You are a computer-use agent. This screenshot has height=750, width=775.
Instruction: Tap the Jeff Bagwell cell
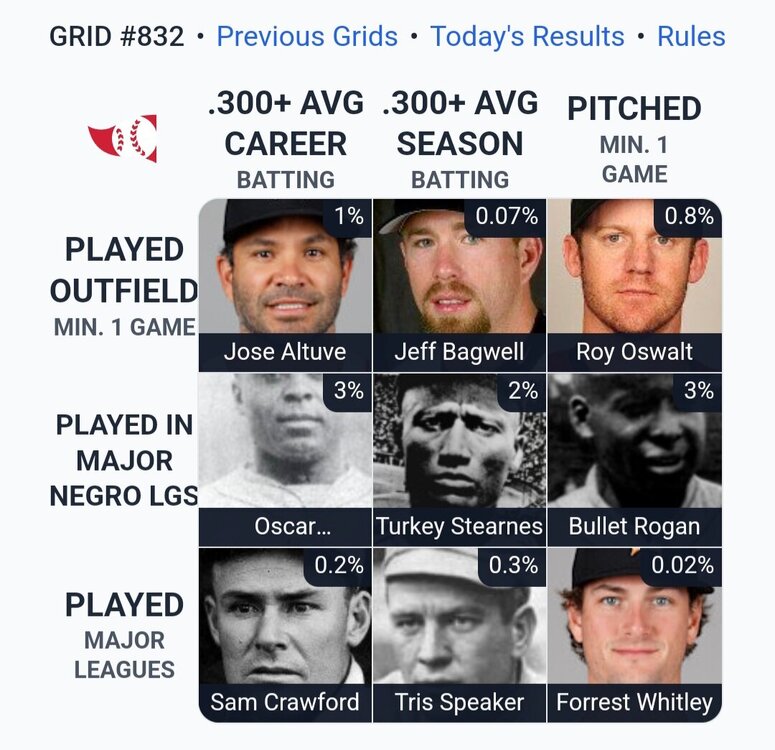click(459, 285)
